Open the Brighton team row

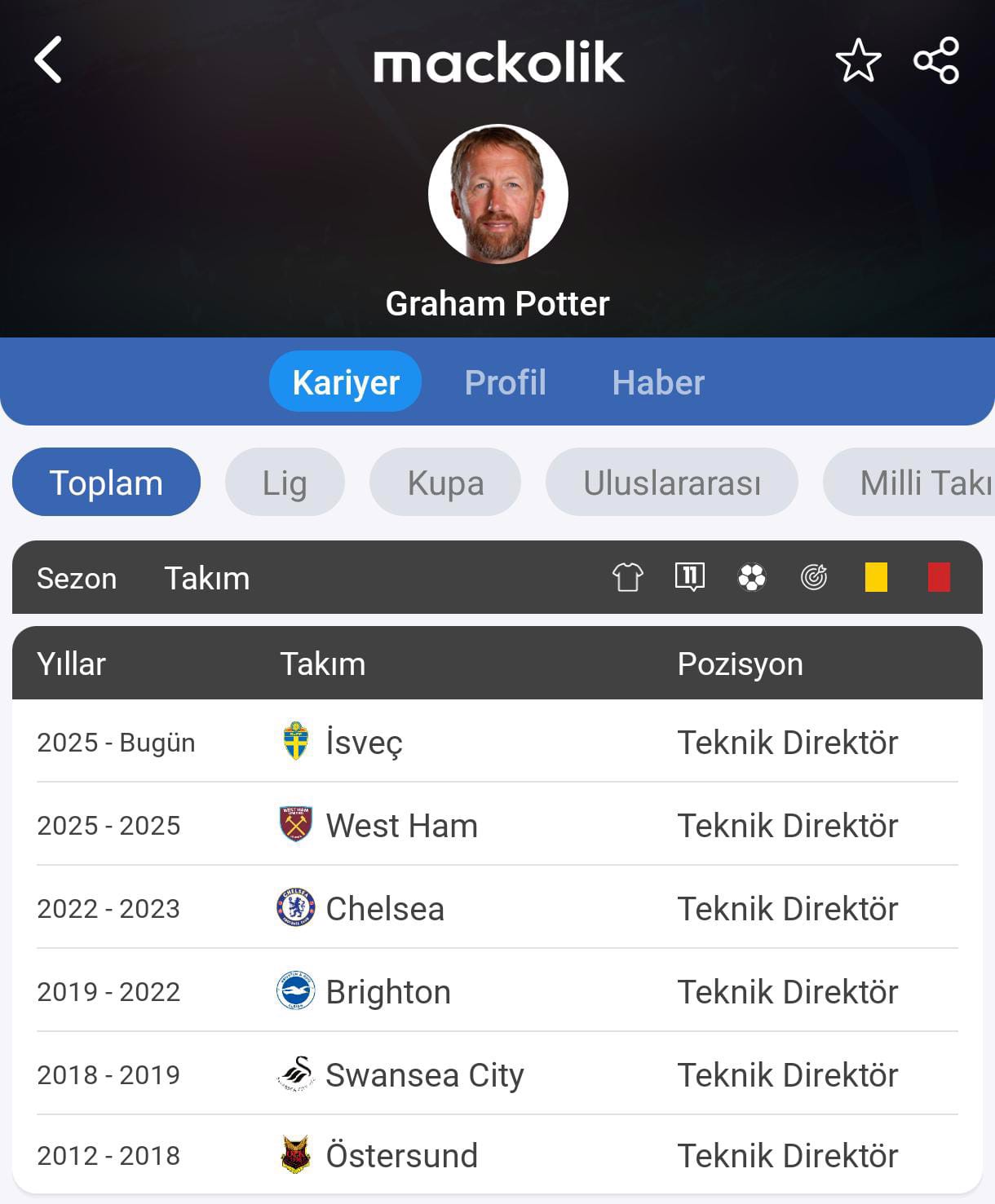pyautogui.click(x=387, y=992)
